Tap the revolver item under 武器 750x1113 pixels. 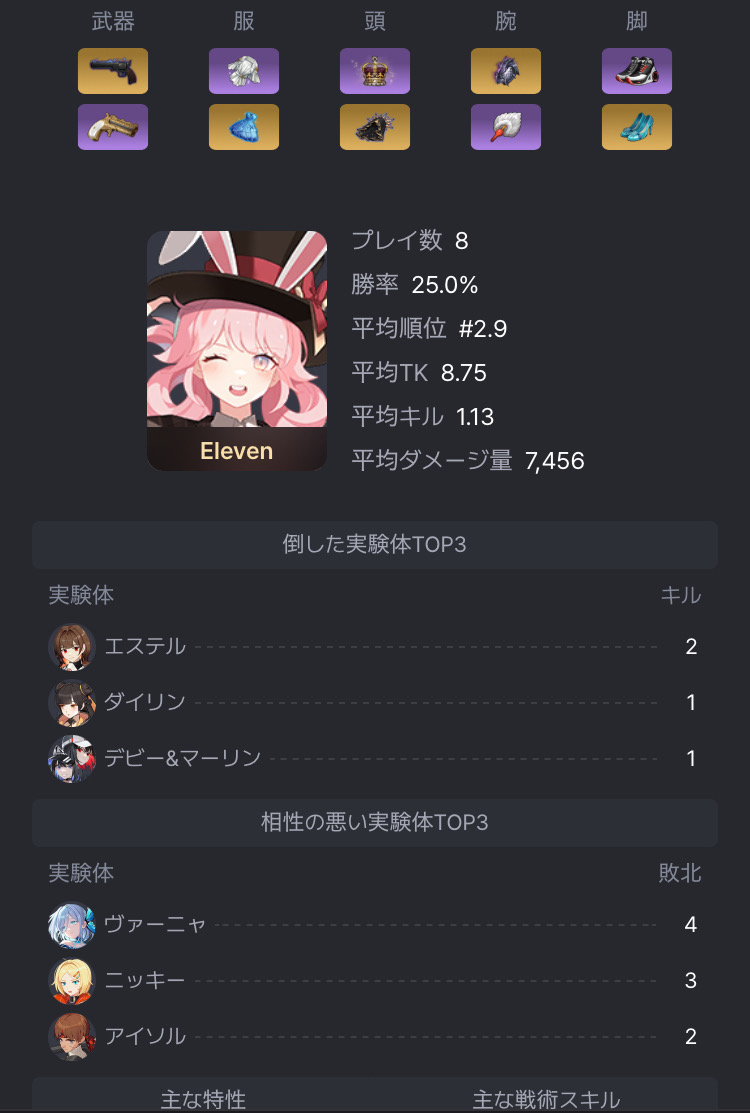(113, 71)
